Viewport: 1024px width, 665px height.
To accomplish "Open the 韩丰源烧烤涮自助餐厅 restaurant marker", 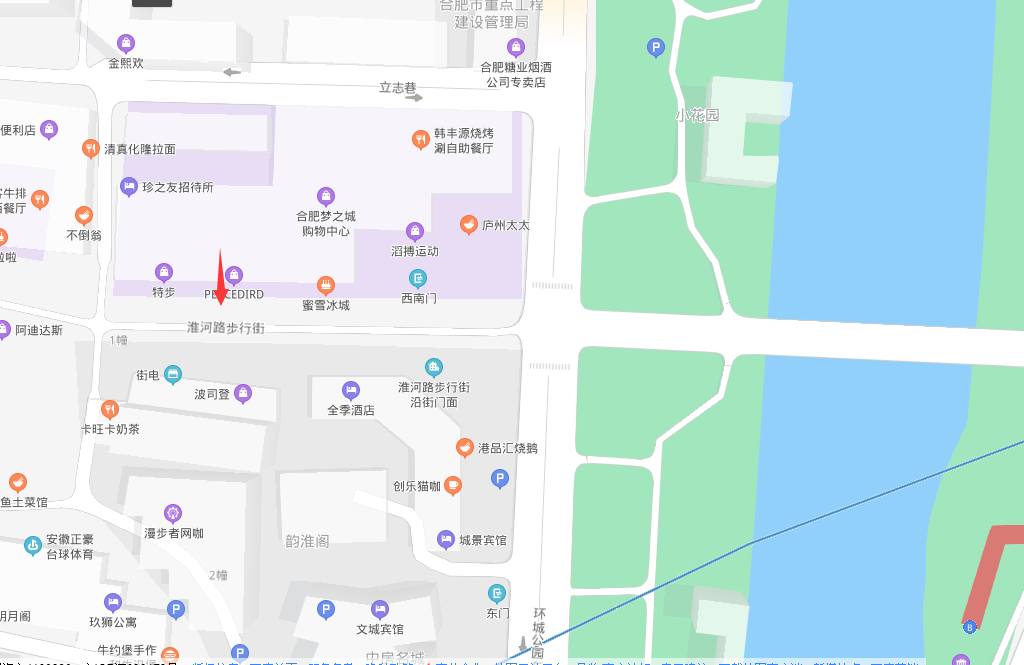I will [421, 139].
